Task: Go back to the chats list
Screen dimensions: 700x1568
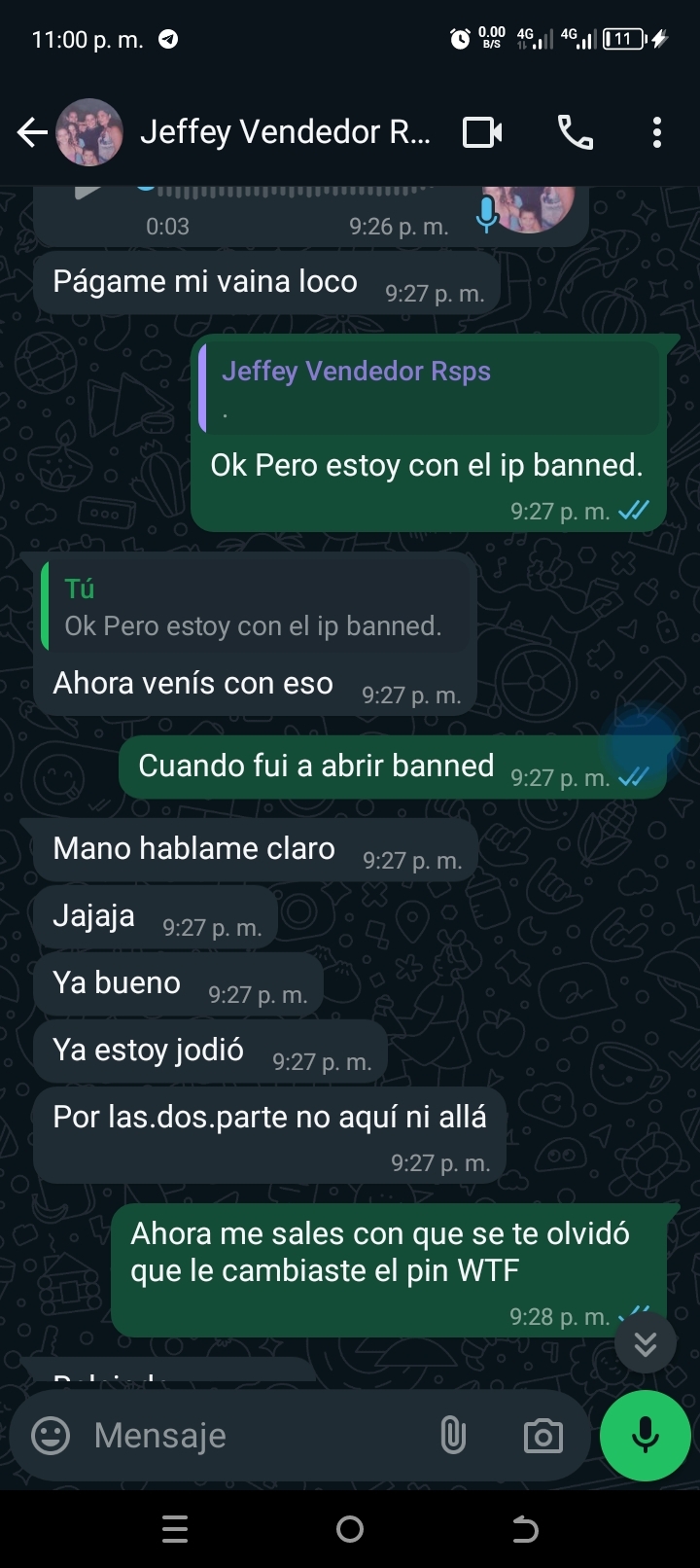Action: pos(32,132)
